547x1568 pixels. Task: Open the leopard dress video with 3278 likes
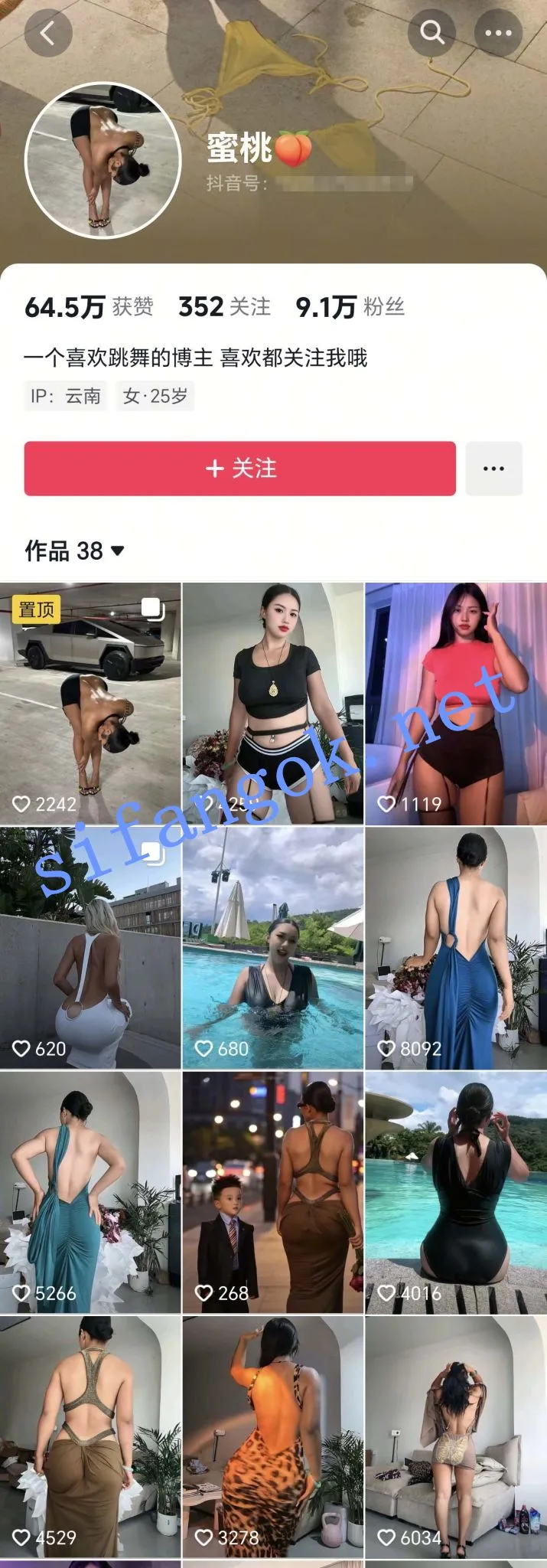(x=273, y=1436)
